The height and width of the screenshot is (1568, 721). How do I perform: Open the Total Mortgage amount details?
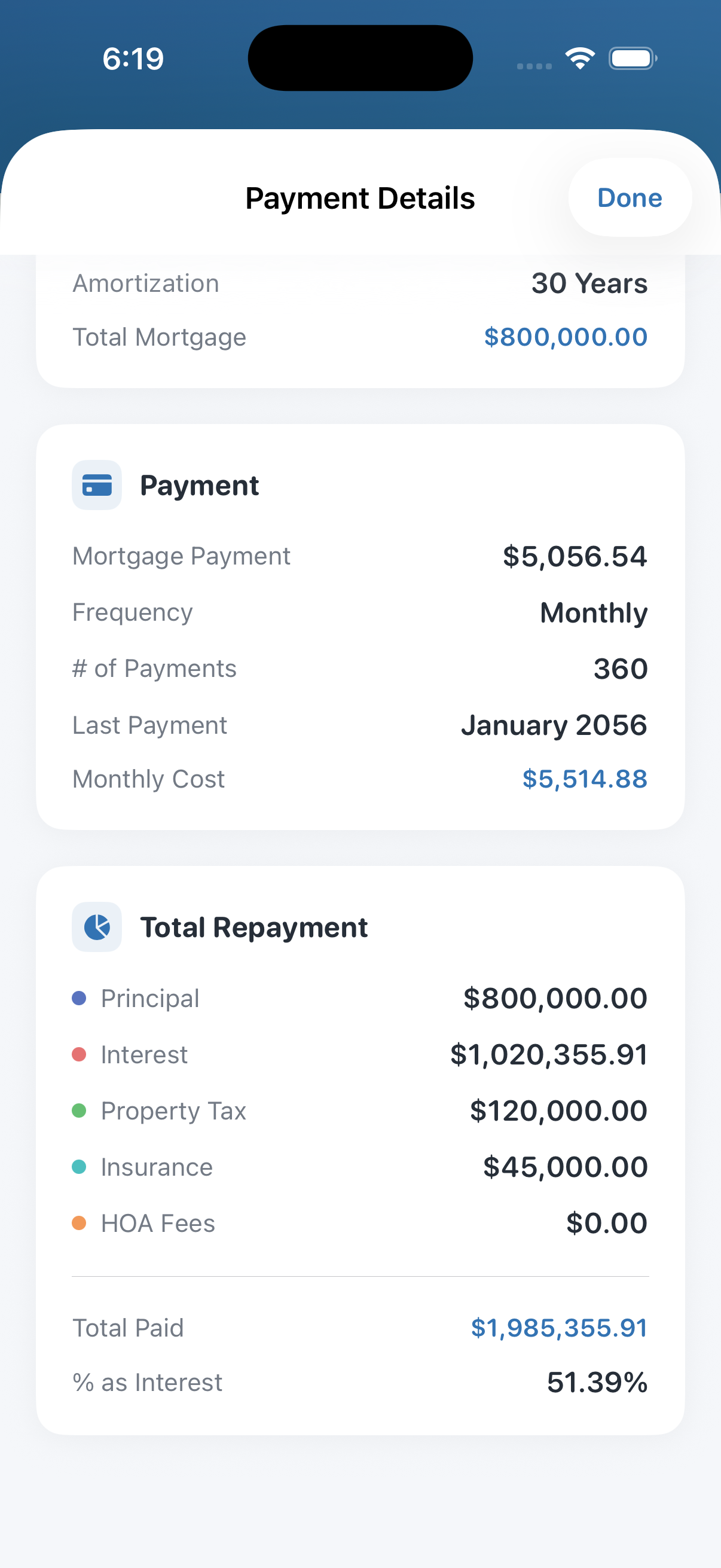point(565,337)
